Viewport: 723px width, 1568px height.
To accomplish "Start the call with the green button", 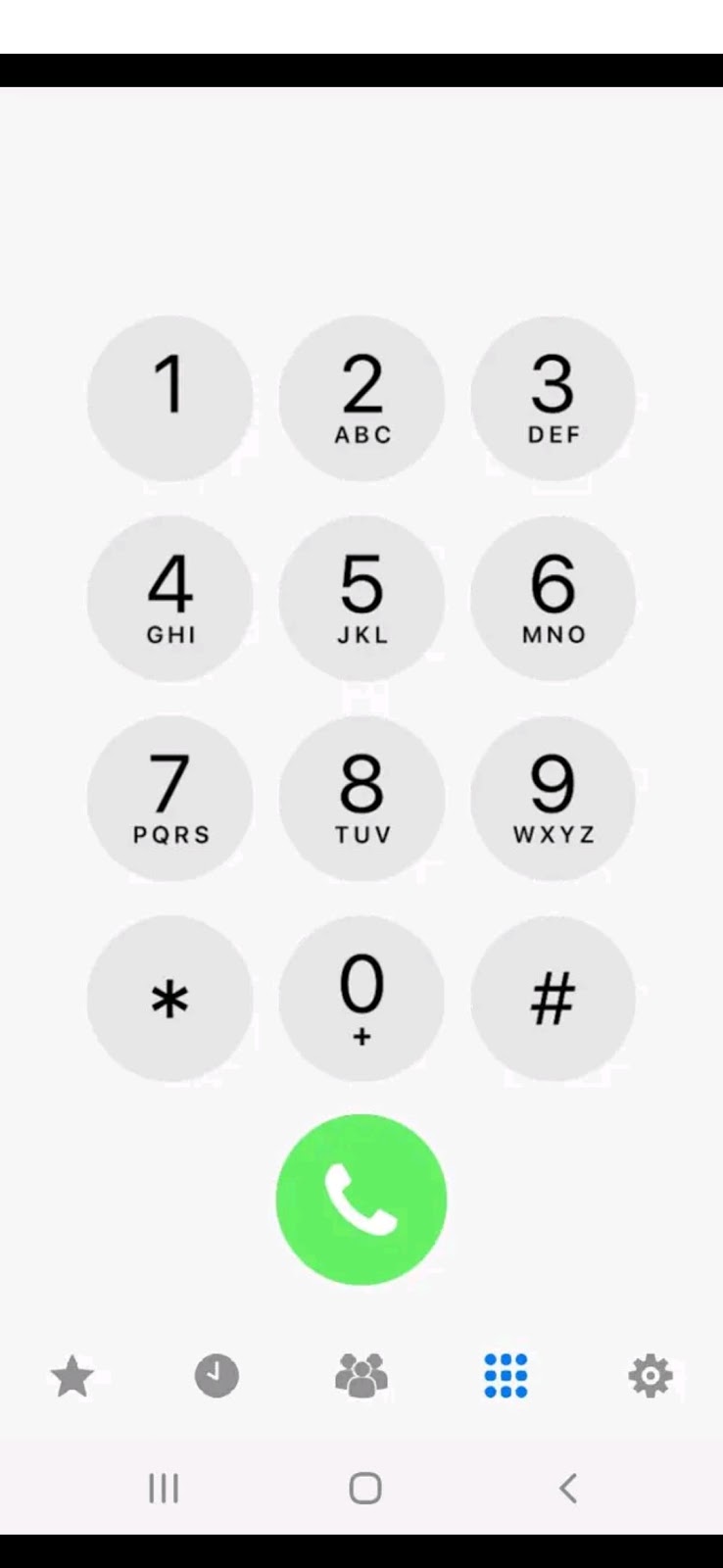I will click(x=361, y=1200).
